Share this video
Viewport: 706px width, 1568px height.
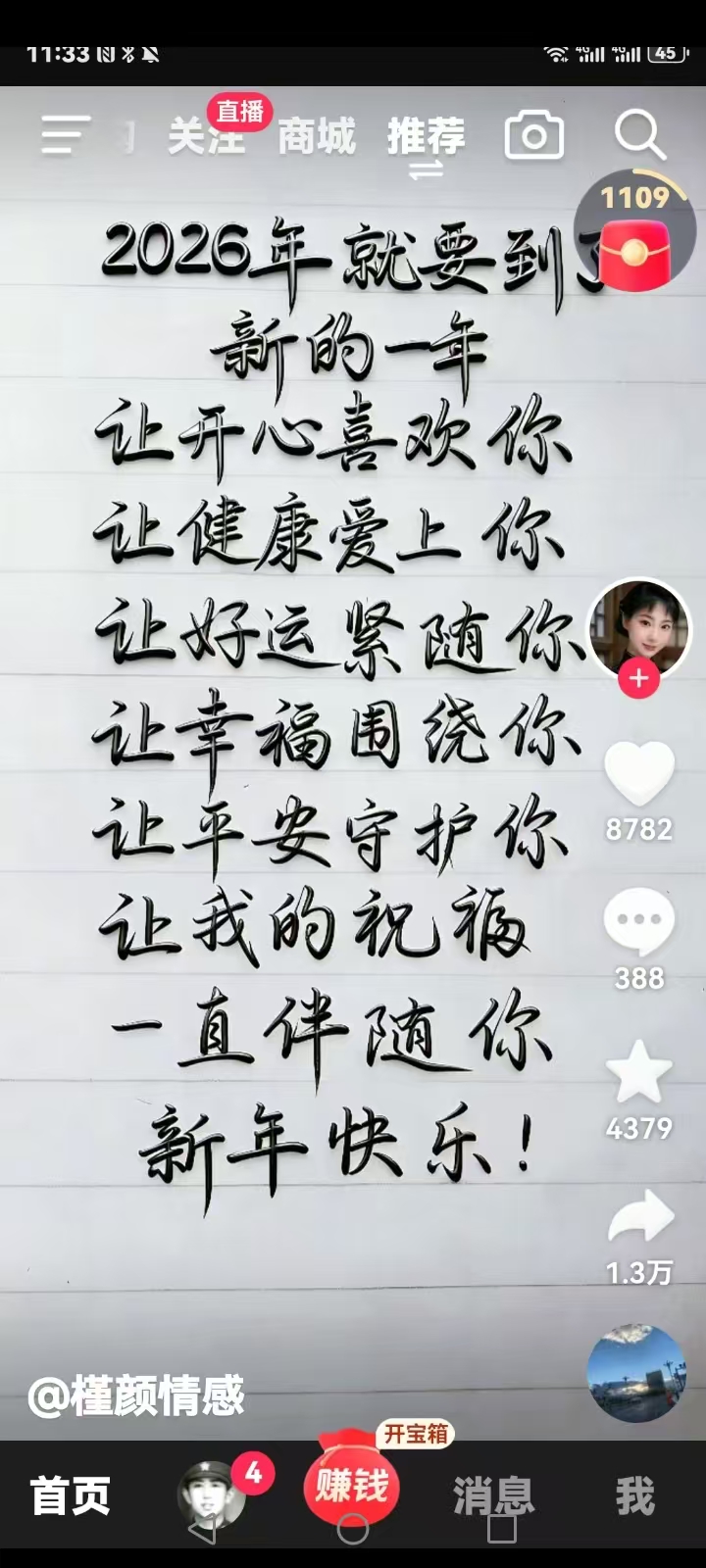click(639, 1220)
